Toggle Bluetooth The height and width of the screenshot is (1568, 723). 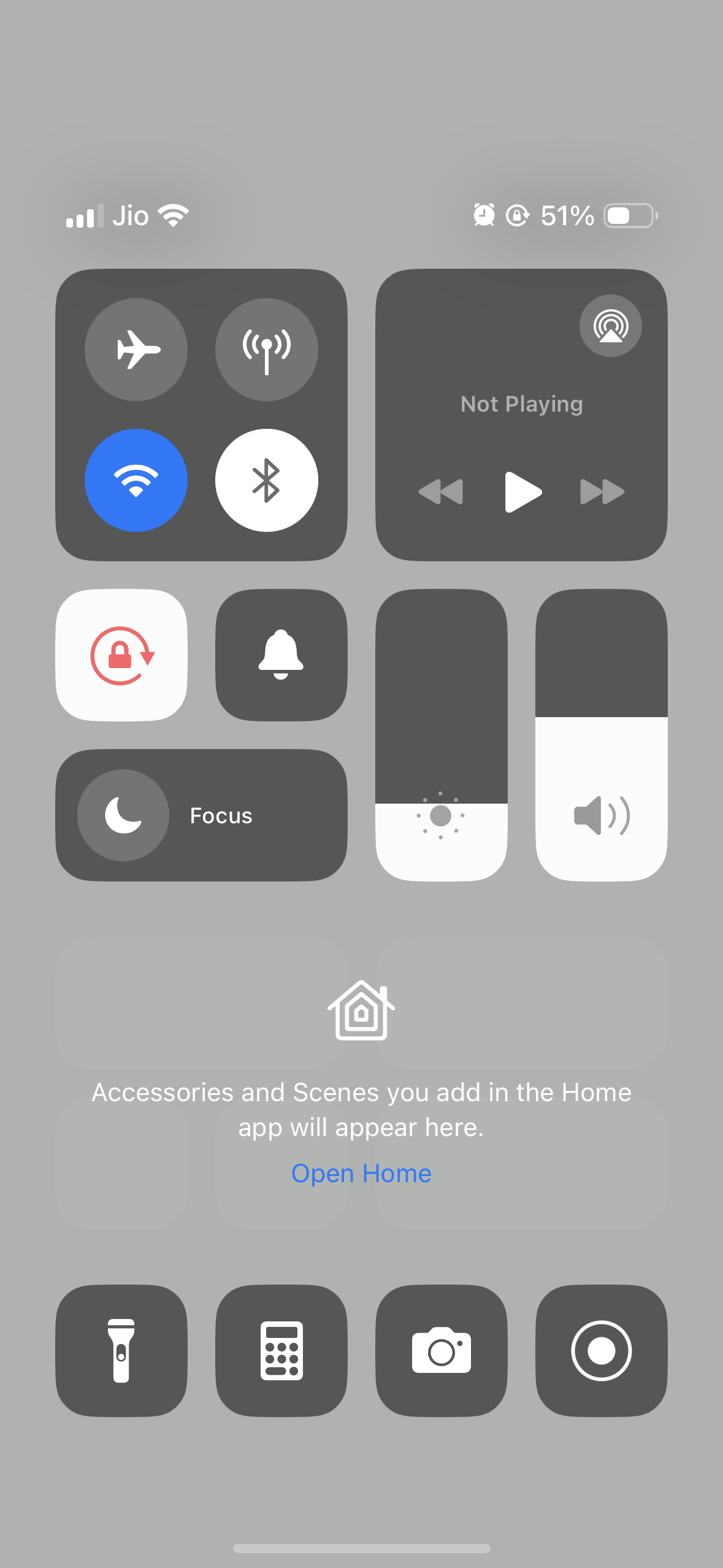266,480
